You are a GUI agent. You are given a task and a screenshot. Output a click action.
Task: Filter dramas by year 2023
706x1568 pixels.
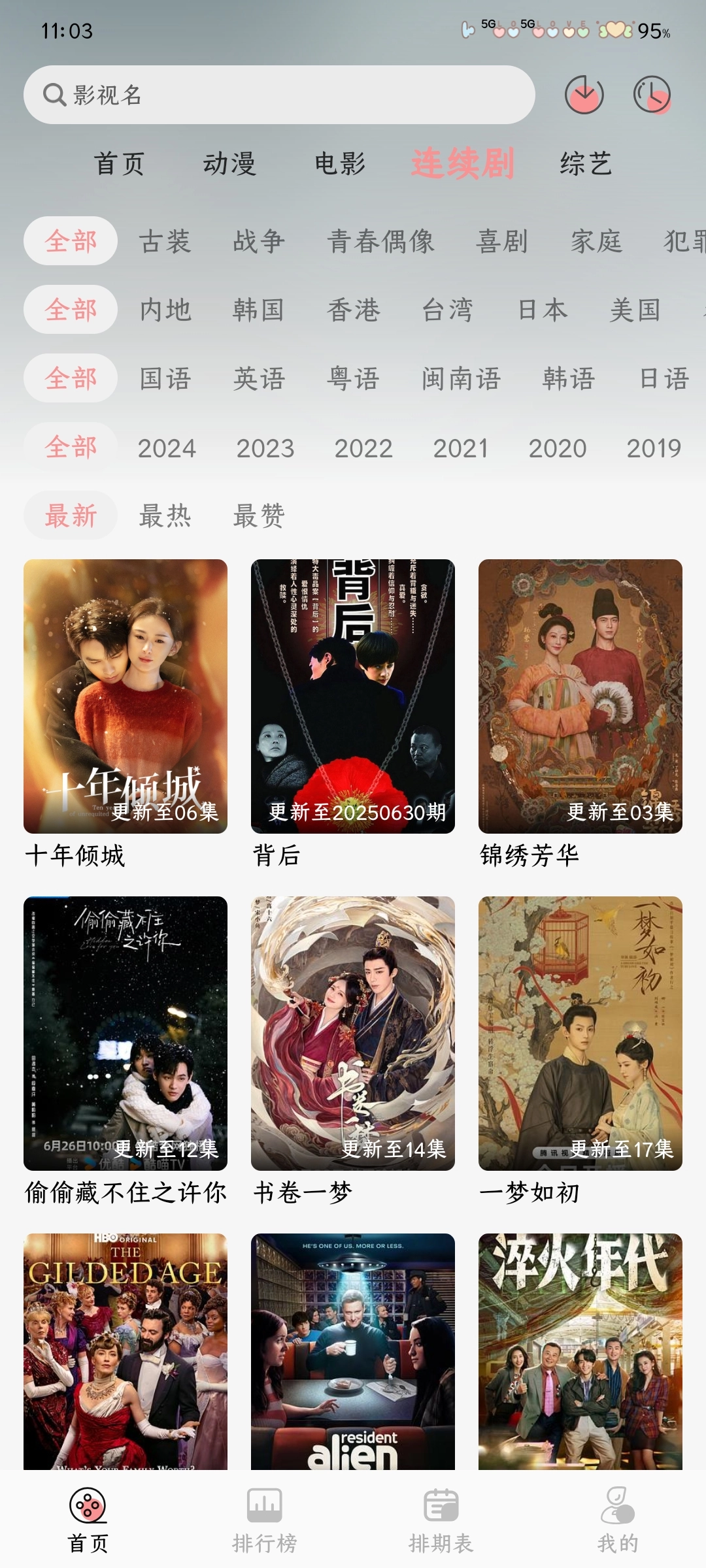(x=265, y=448)
